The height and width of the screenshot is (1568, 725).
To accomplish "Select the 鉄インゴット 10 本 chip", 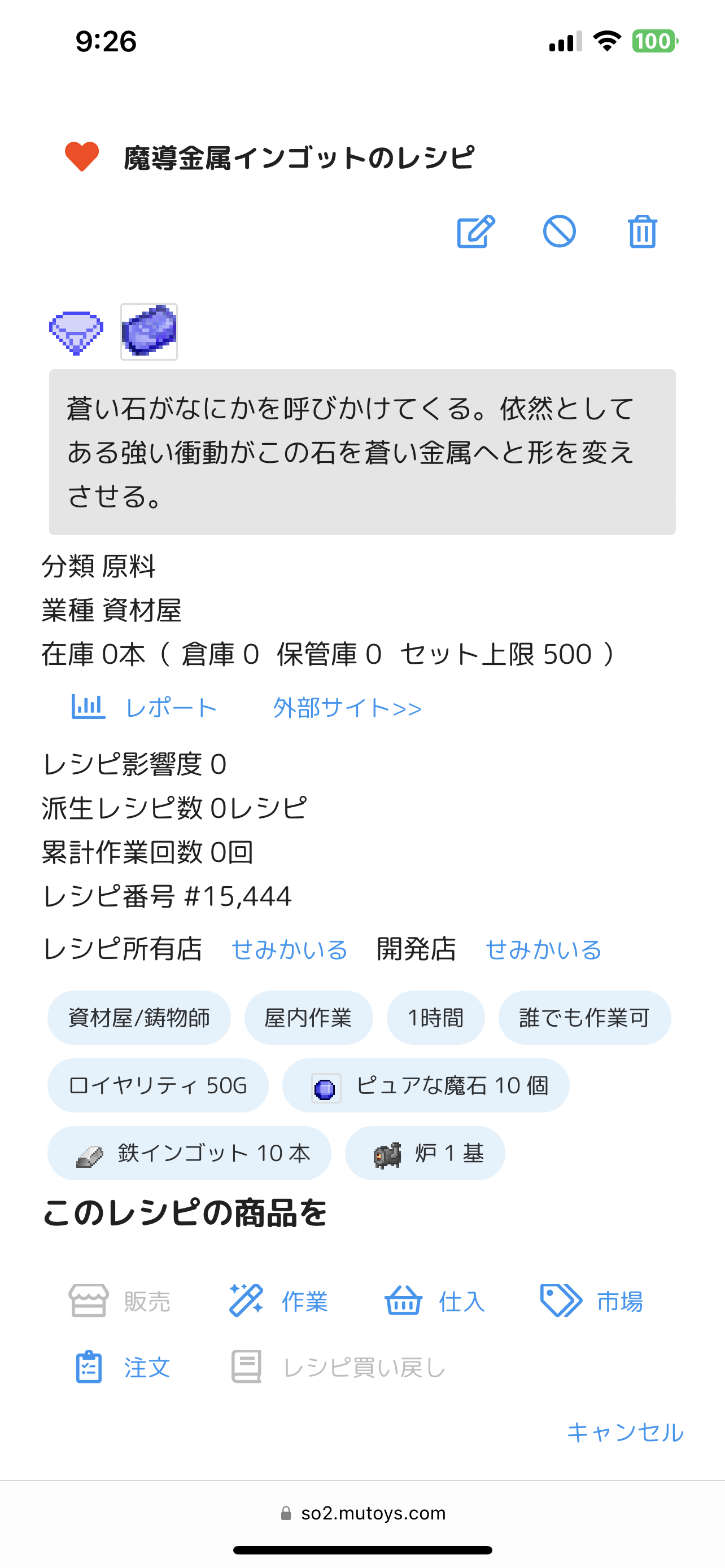I will point(189,1153).
